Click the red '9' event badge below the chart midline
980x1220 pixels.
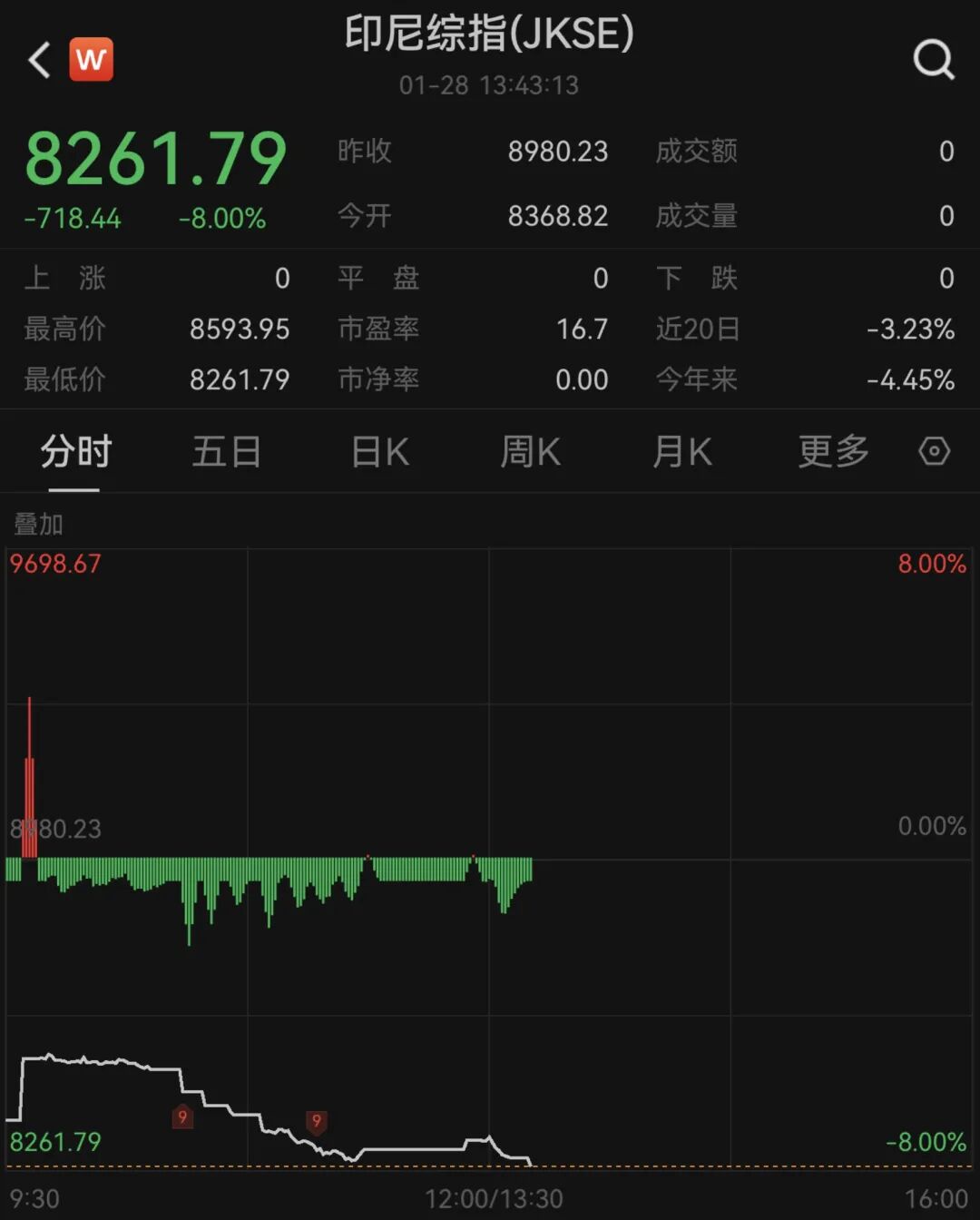pos(181,1118)
